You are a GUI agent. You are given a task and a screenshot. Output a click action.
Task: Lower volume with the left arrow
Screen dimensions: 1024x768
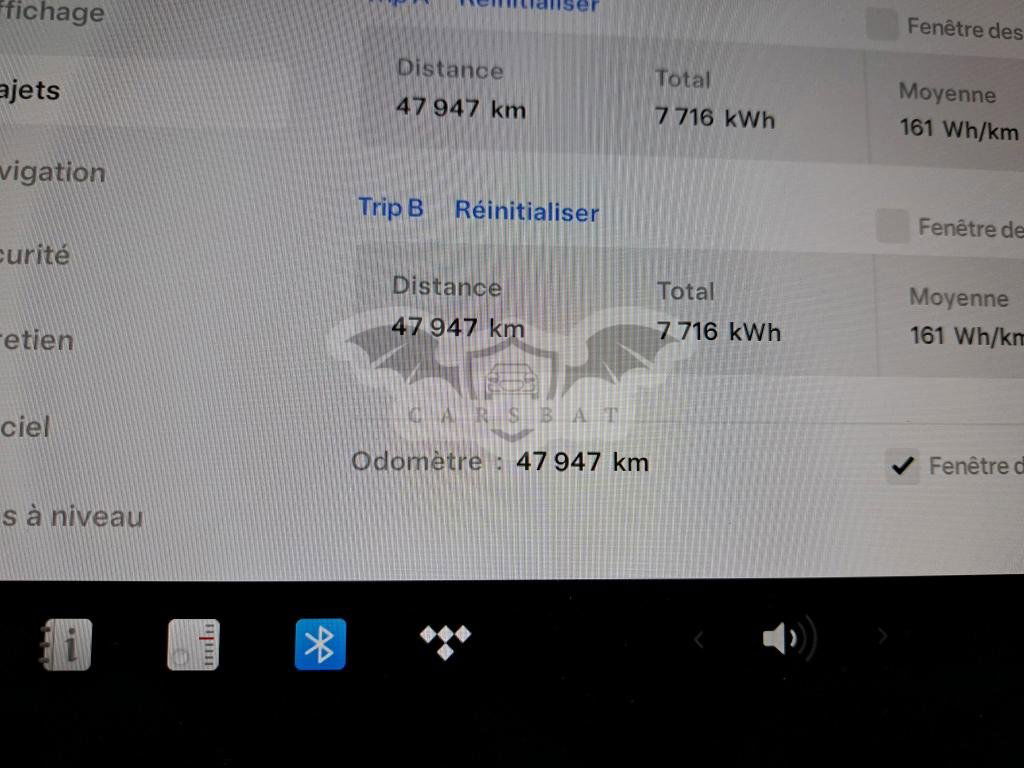pyautogui.click(x=699, y=639)
